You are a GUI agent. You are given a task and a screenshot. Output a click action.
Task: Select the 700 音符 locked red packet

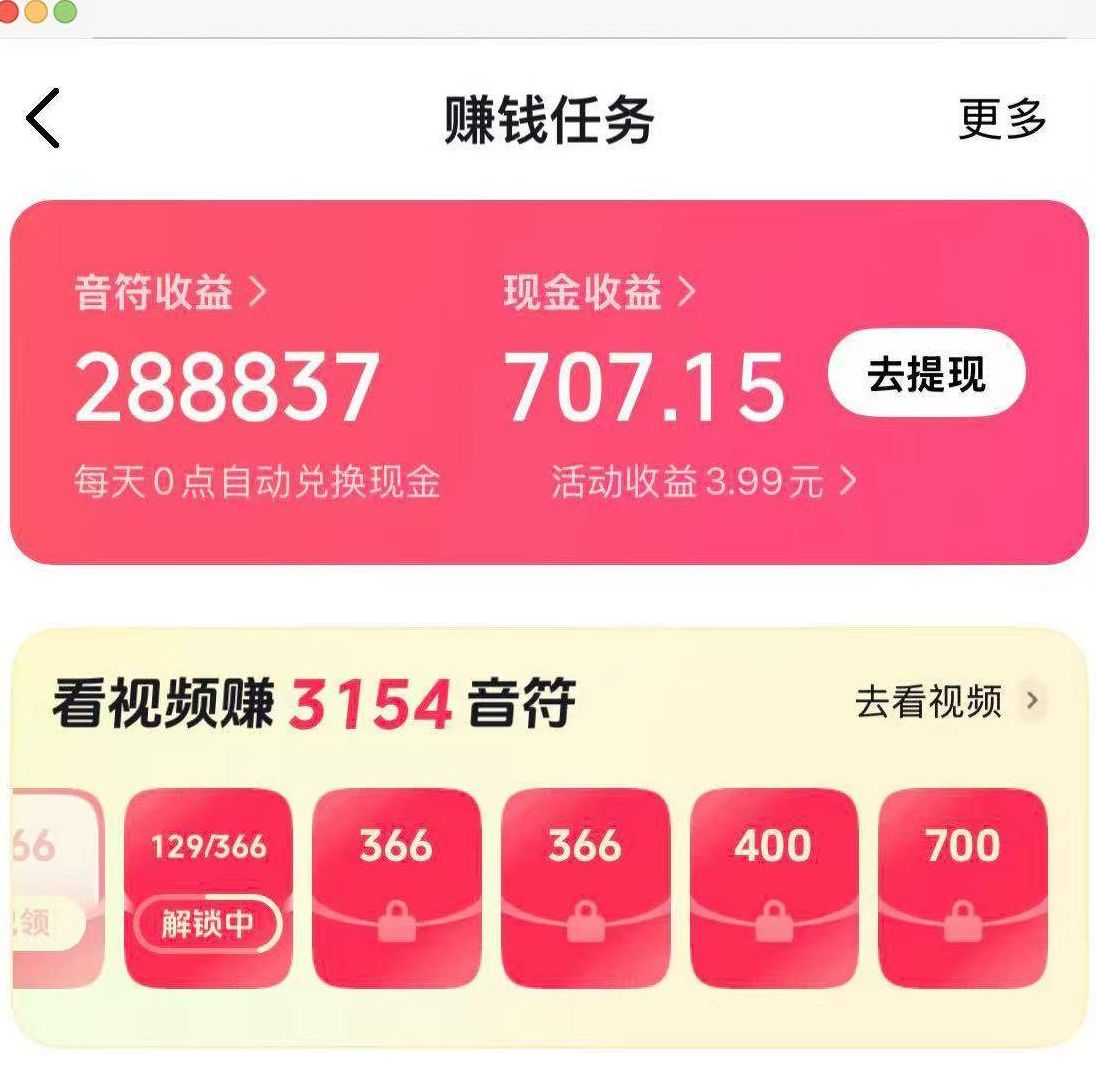[x=962, y=887]
